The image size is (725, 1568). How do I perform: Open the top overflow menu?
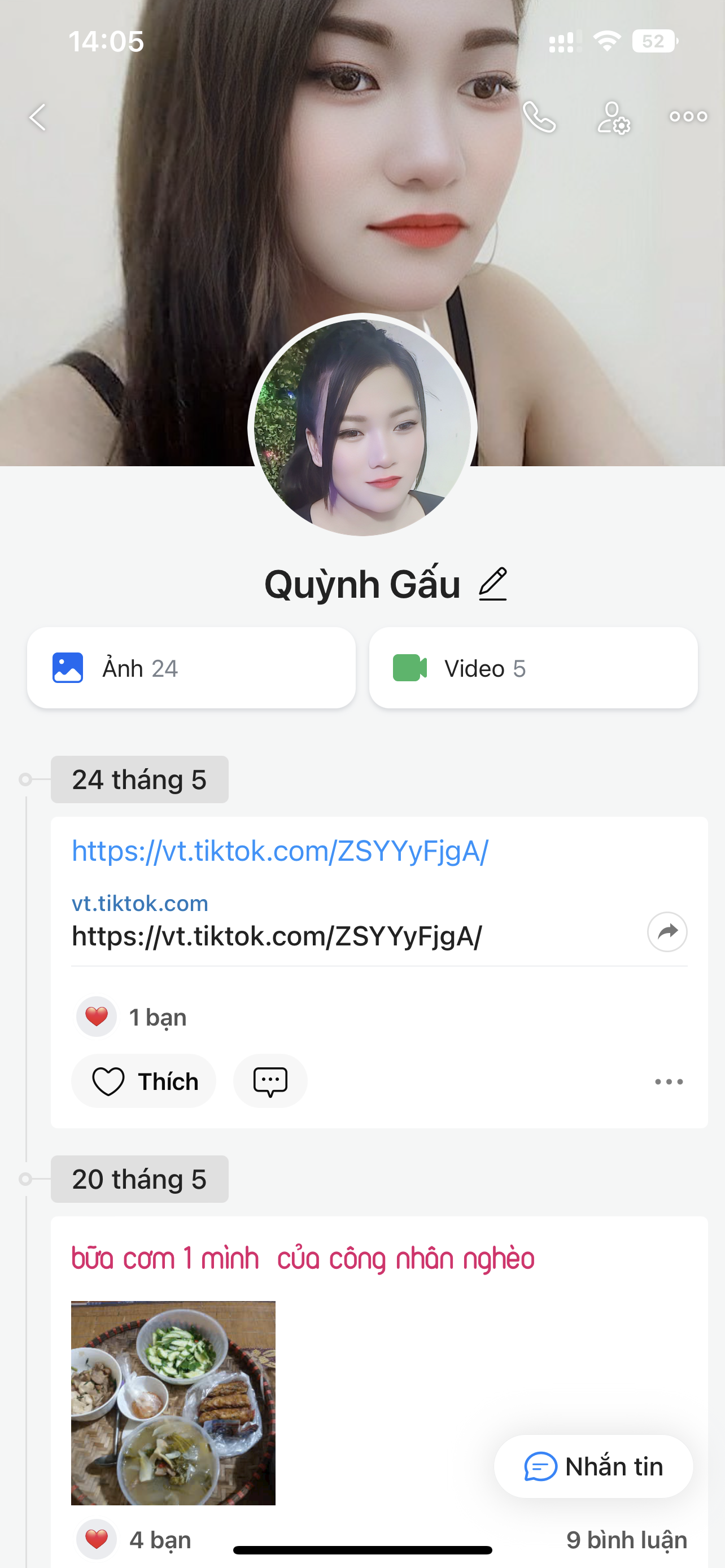click(688, 116)
